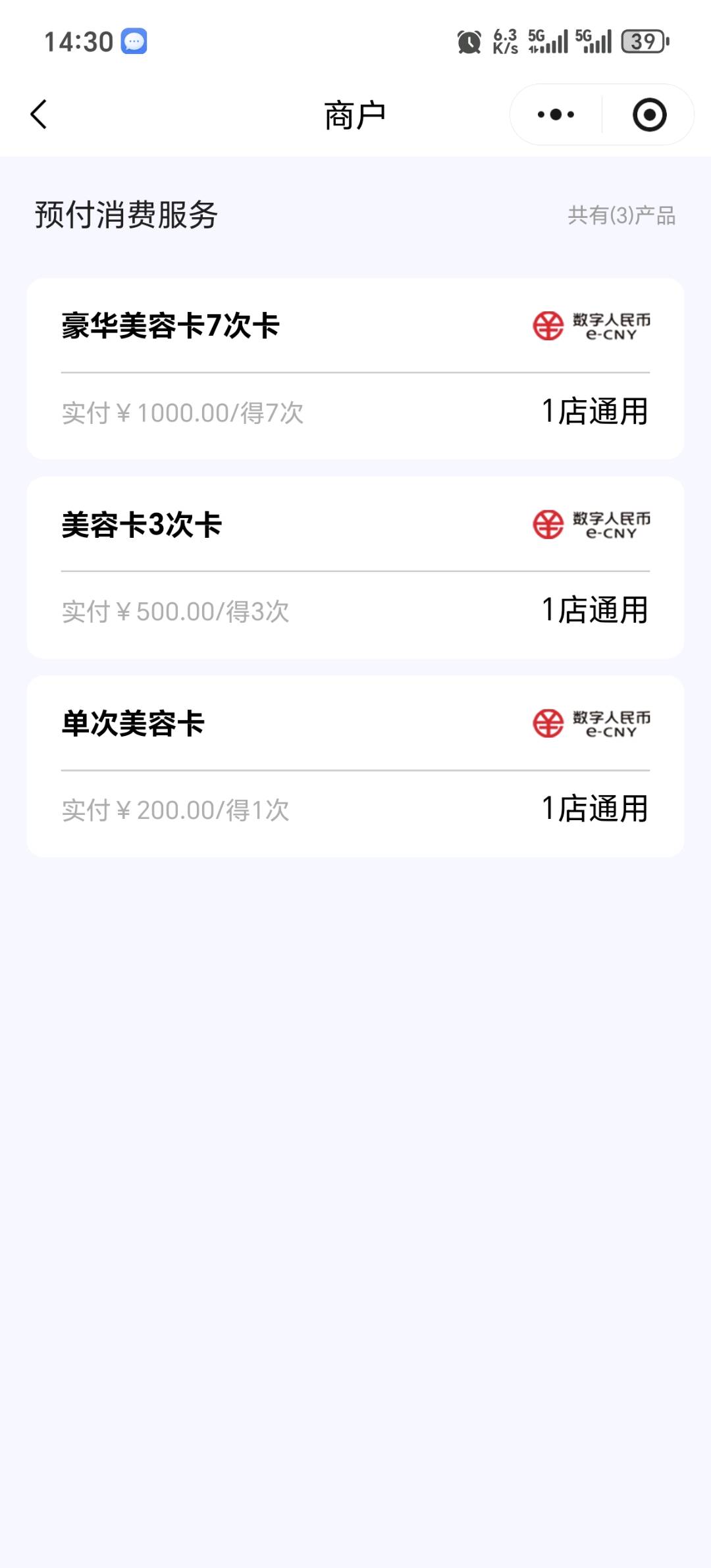711x1568 pixels.
Task: Open the 美容卡3次卡 product card
Action: [x=354, y=567]
